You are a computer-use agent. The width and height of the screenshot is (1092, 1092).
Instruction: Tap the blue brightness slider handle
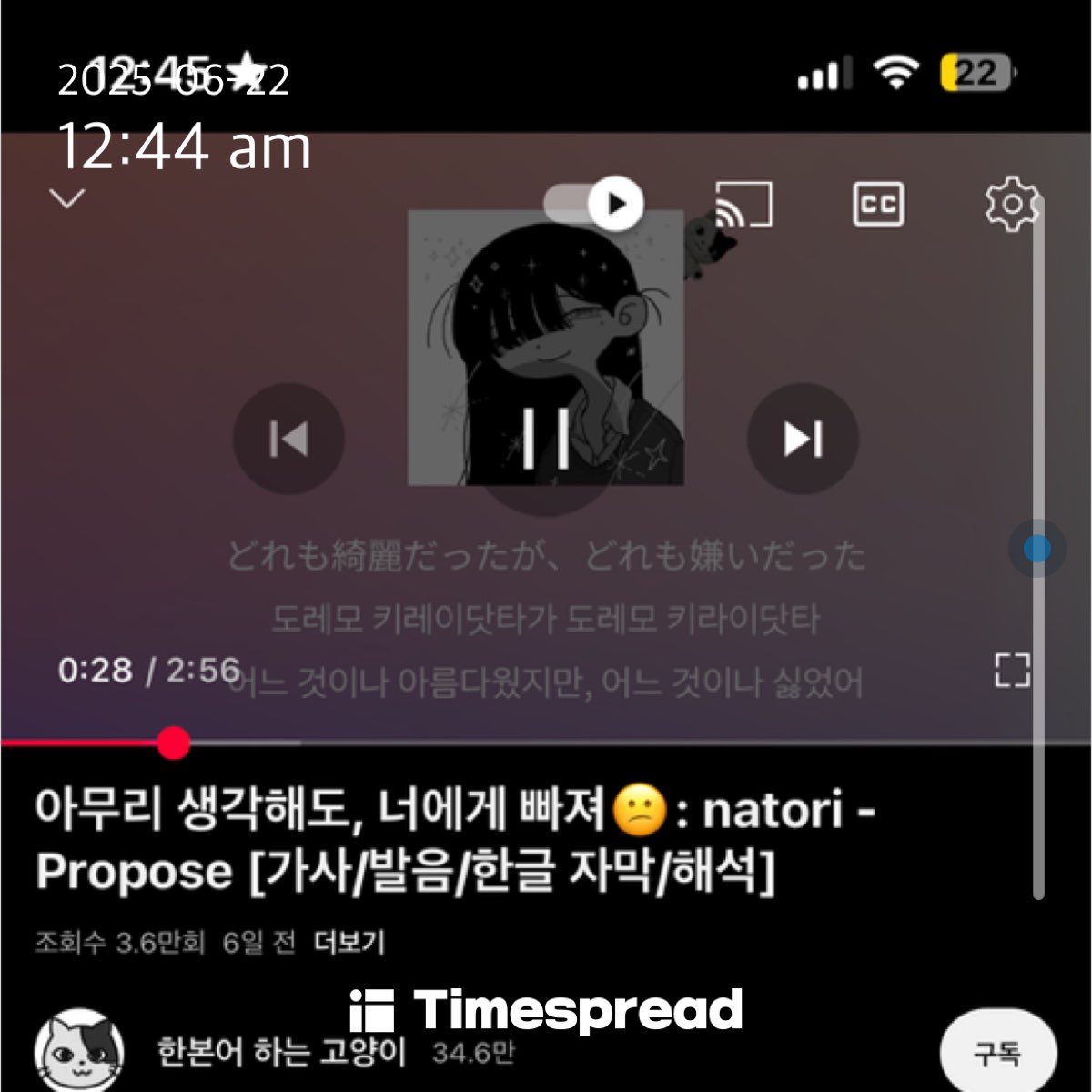point(1036,549)
